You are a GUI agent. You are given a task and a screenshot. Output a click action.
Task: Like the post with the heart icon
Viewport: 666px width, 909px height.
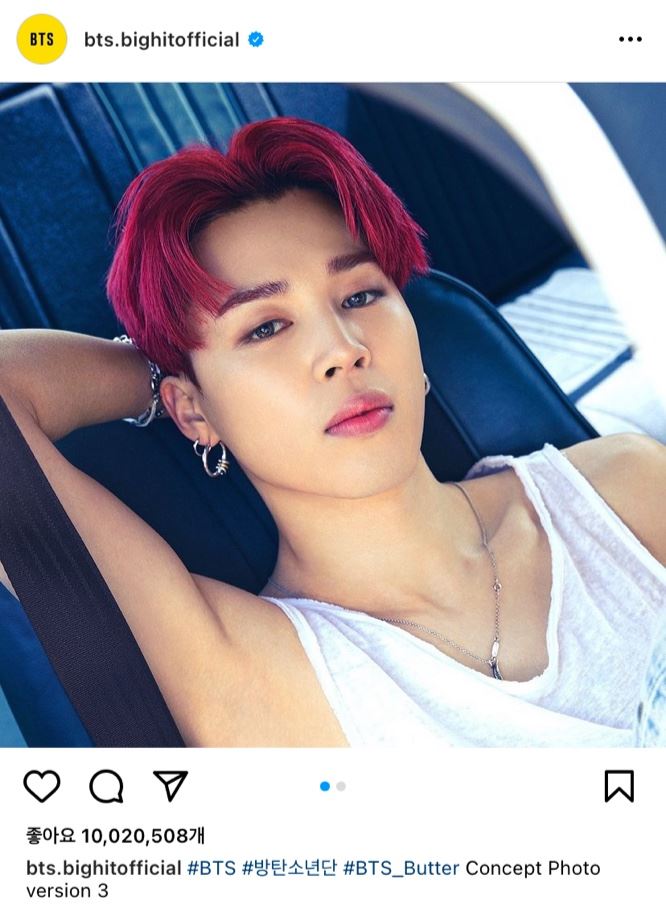[42, 786]
